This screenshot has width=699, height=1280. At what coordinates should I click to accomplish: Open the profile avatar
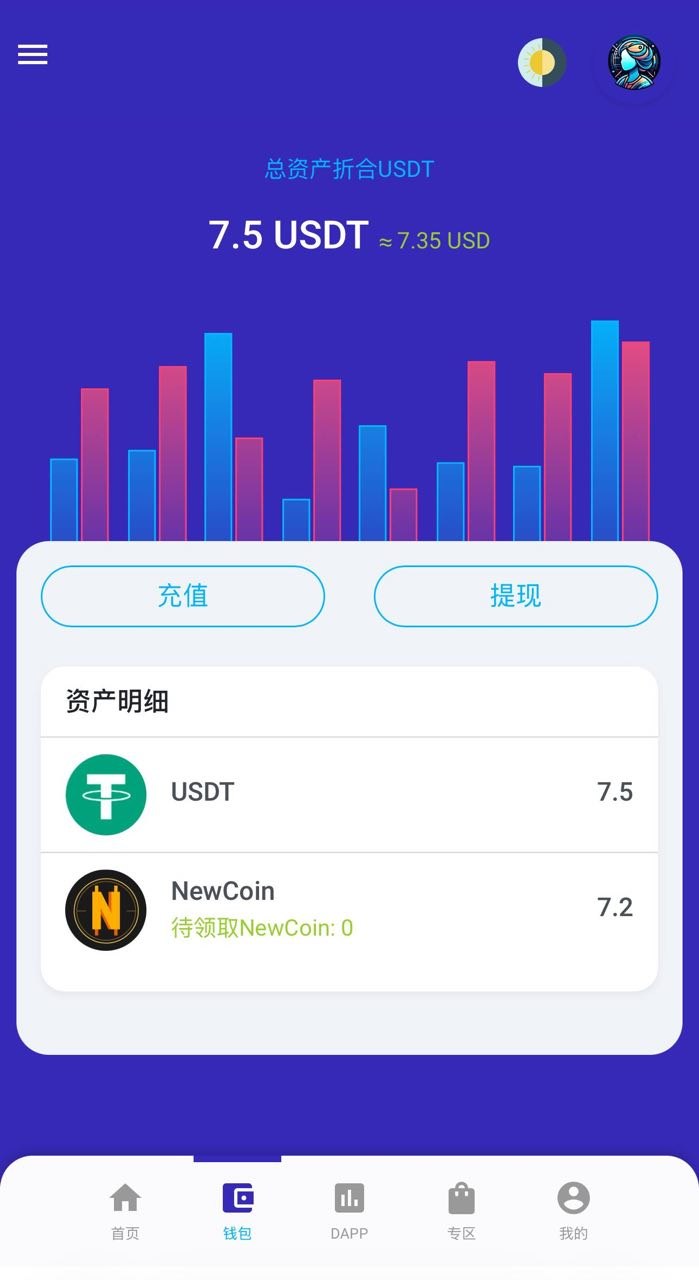click(634, 63)
